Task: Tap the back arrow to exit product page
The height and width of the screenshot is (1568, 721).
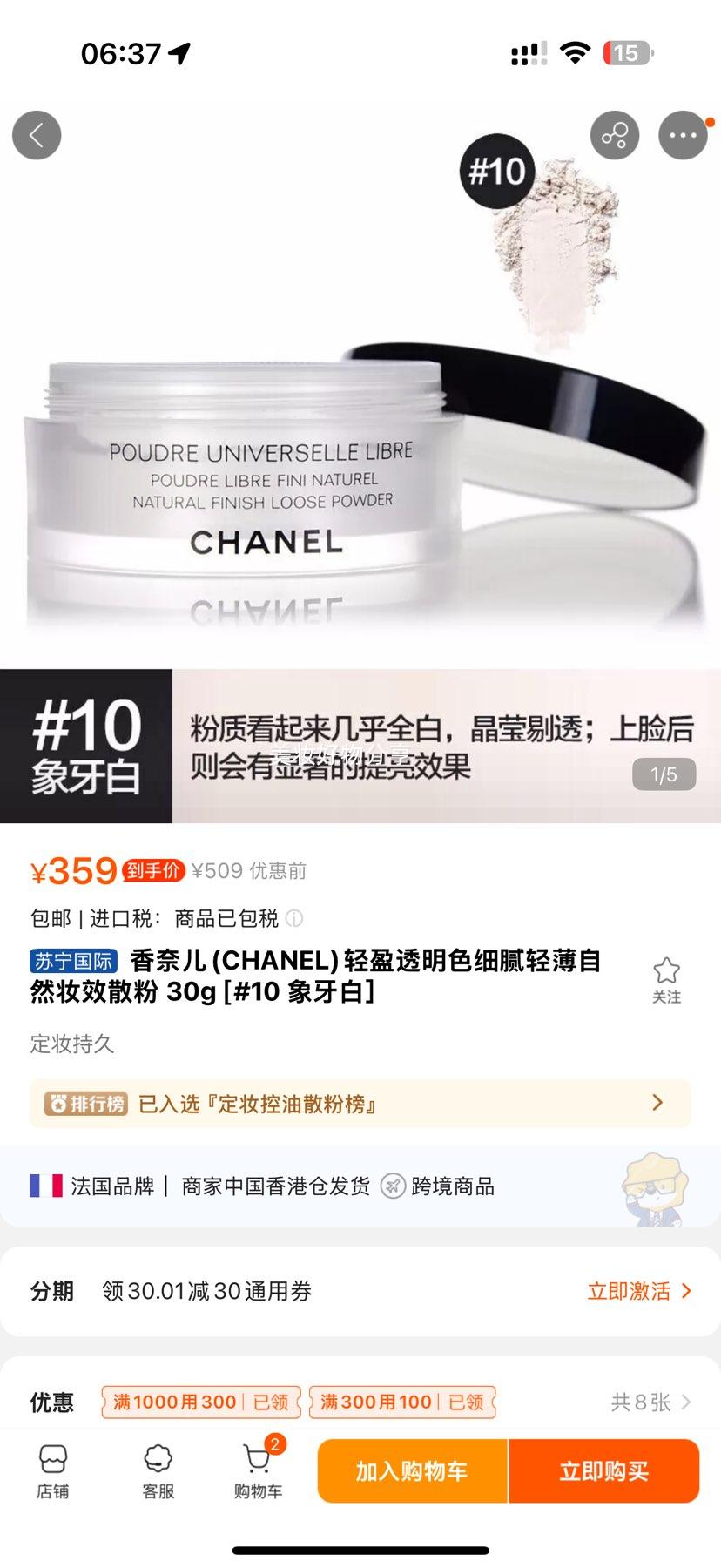Action: click(x=37, y=135)
